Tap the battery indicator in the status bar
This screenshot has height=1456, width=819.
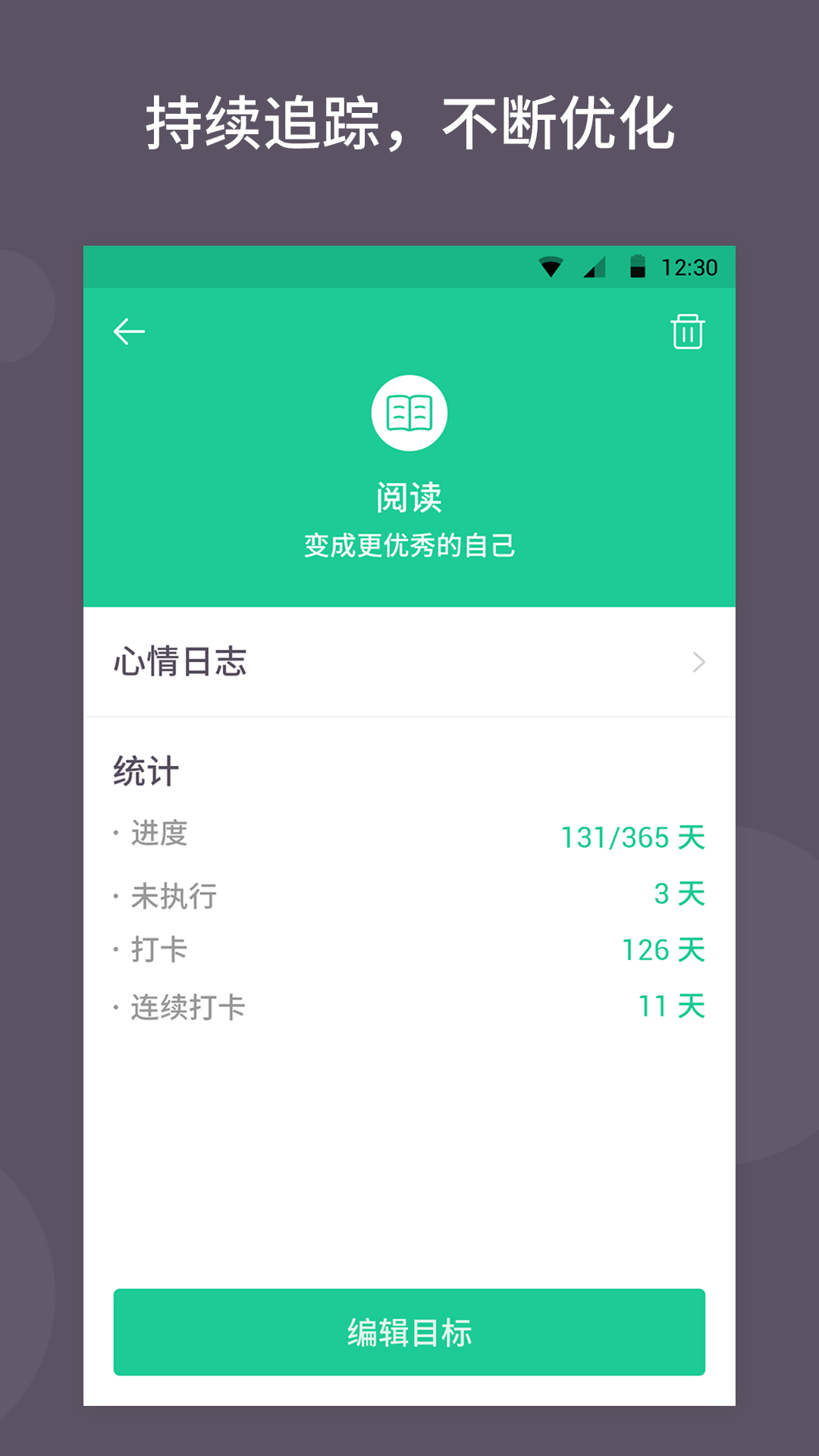point(637,266)
